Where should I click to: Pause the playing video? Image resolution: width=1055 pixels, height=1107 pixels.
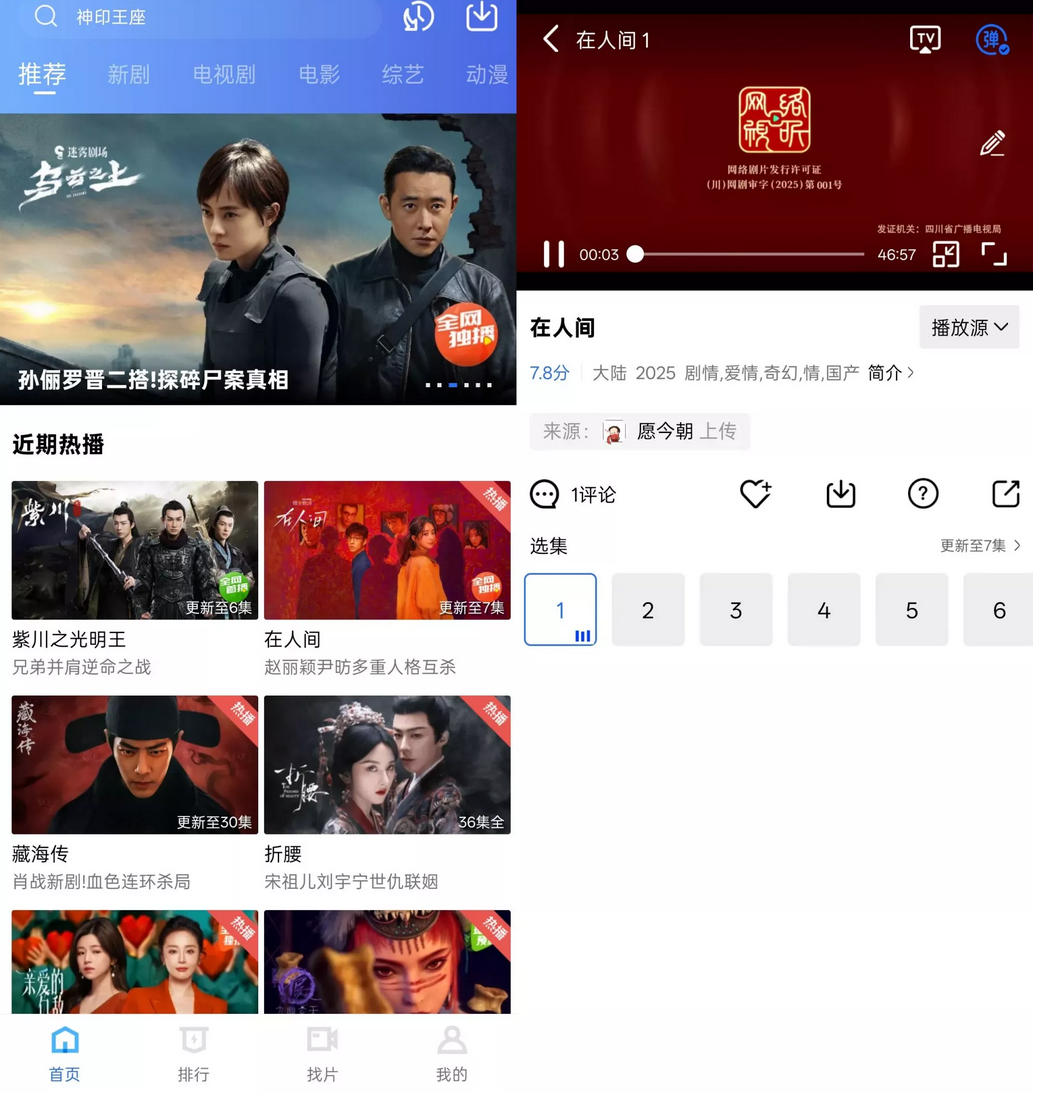(x=553, y=254)
